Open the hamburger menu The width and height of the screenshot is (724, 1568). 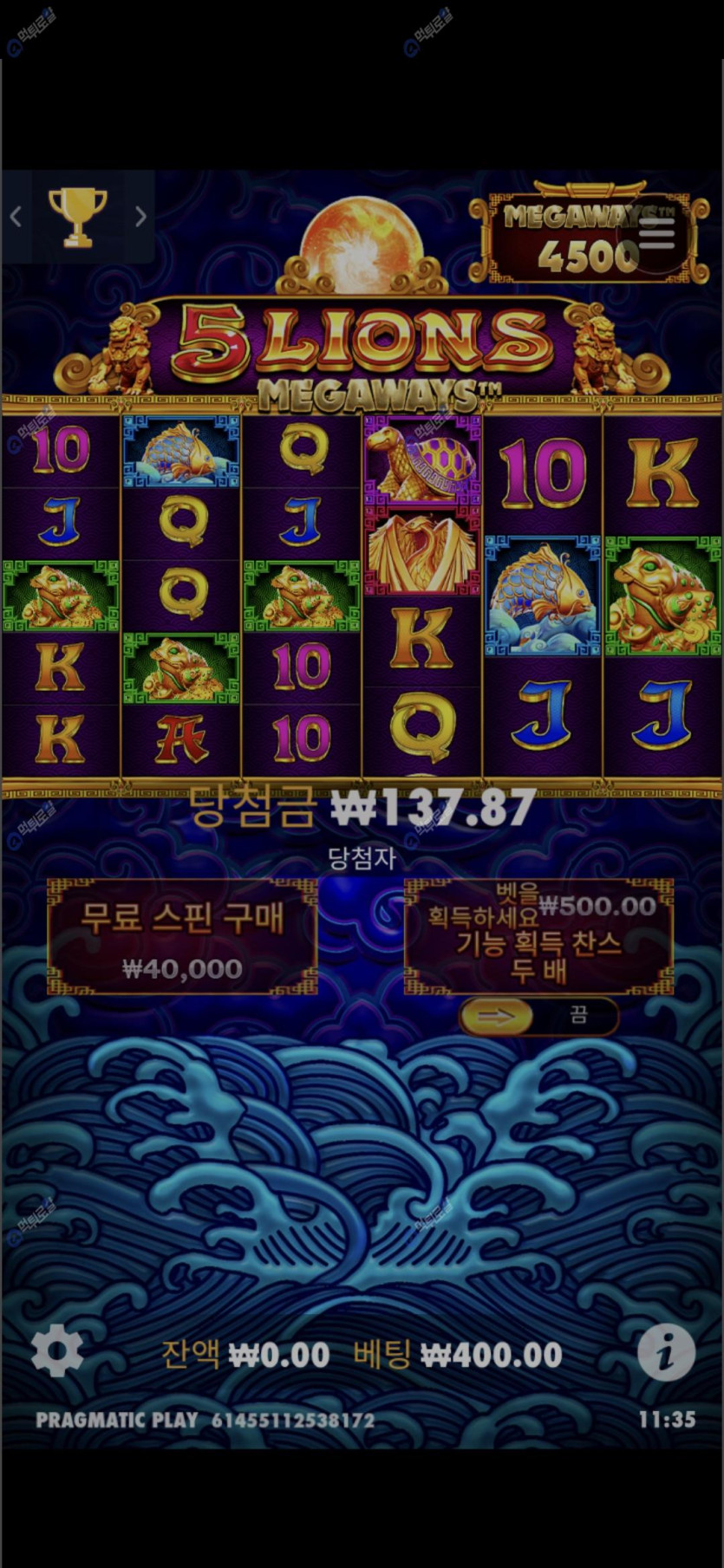click(656, 232)
